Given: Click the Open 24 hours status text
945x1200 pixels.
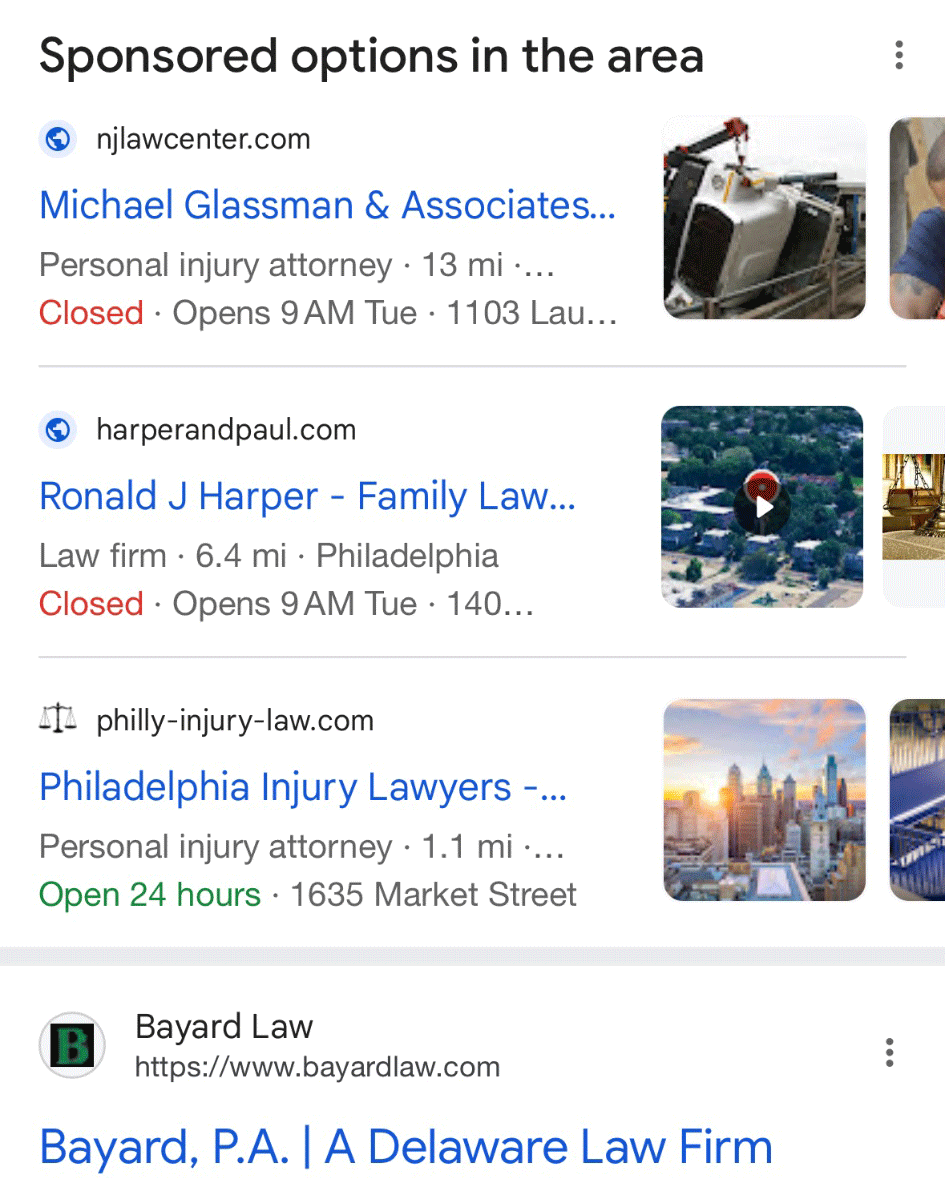Looking at the screenshot, I should 148,894.
